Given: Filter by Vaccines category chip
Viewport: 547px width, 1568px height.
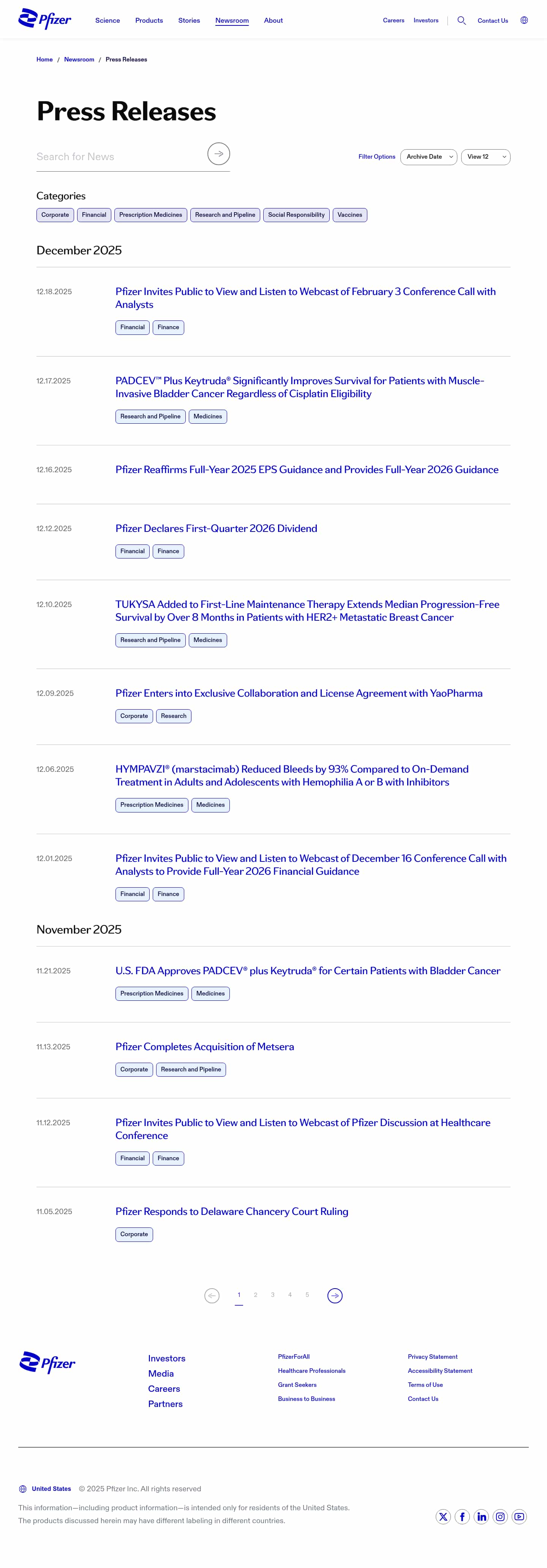Looking at the screenshot, I should (x=349, y=215).
